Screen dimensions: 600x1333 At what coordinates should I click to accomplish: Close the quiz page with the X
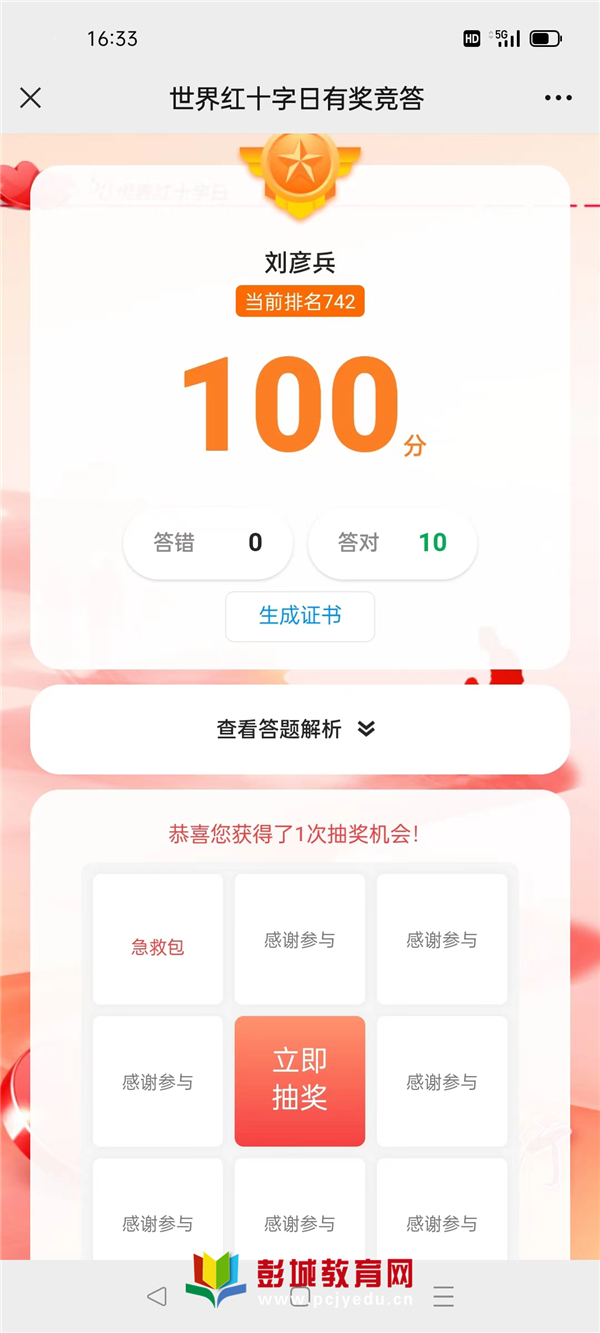[31, 98]
